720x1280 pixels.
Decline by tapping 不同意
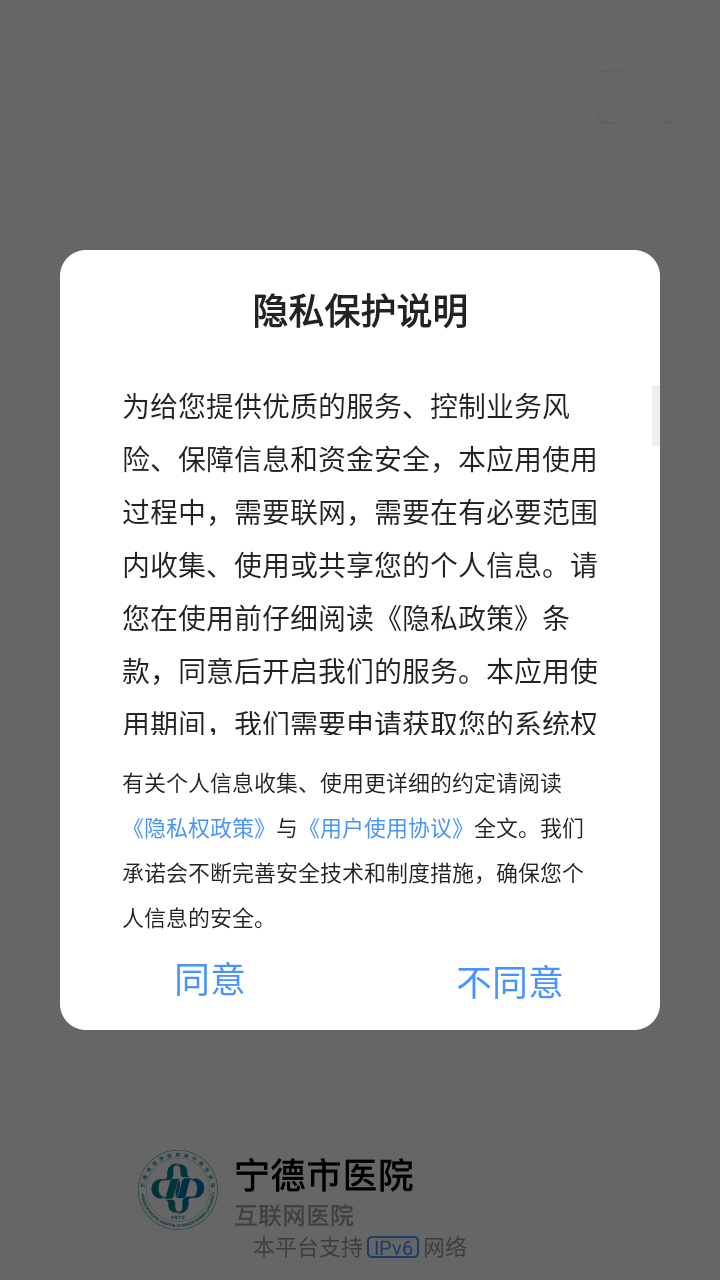point(509,983)
